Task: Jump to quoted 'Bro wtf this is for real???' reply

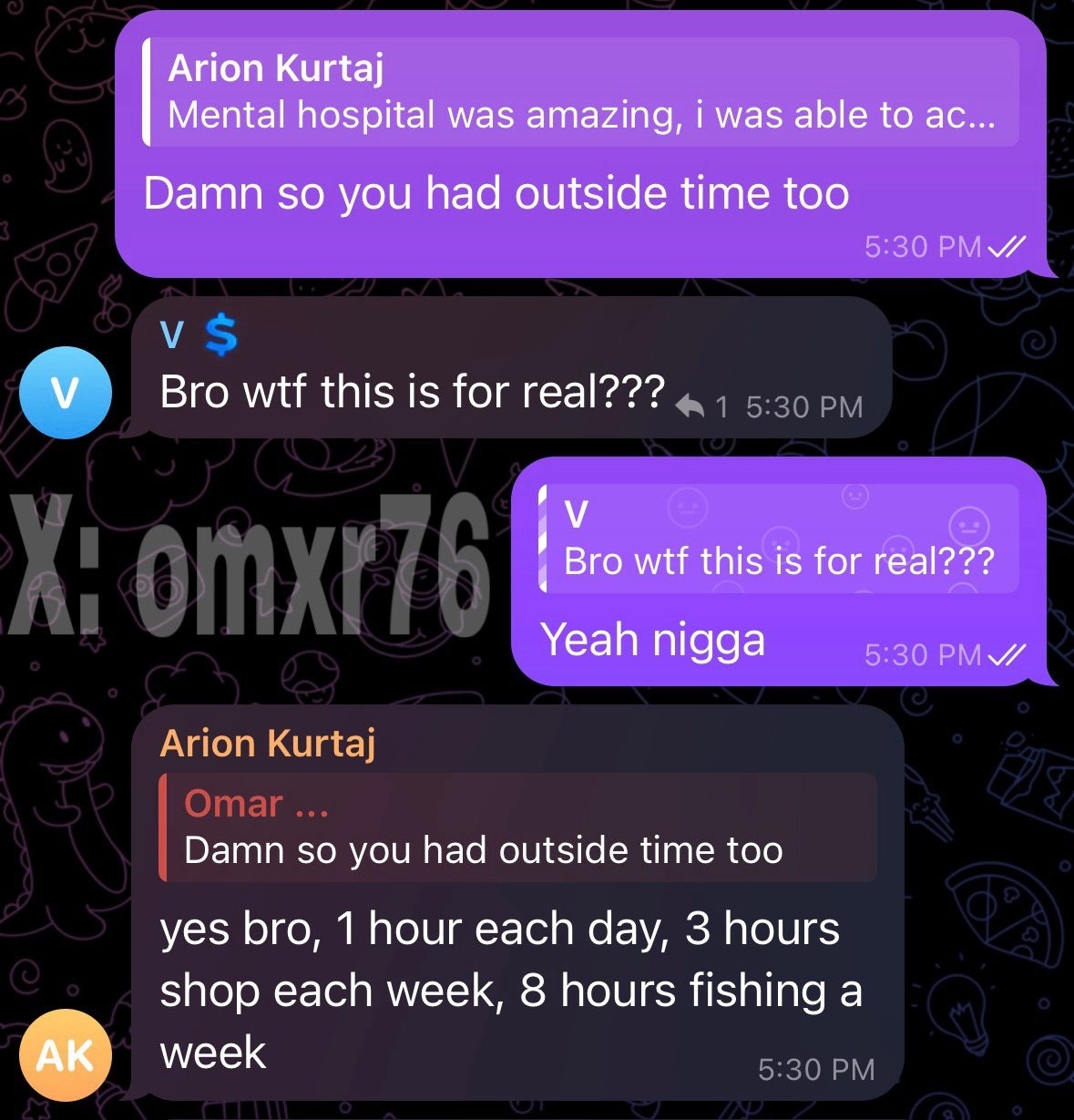Action: [x=779, y=539]
